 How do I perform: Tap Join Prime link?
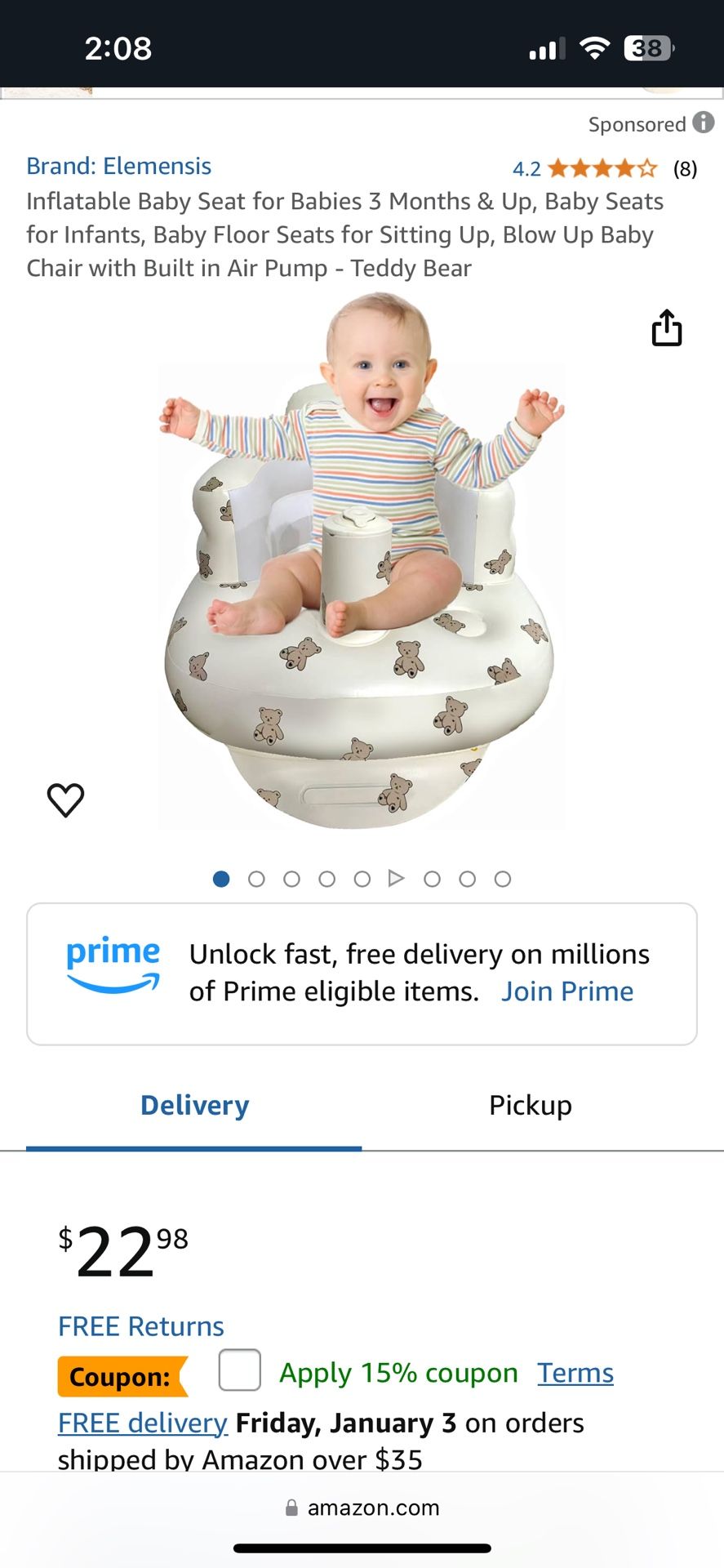pos(567,991)
